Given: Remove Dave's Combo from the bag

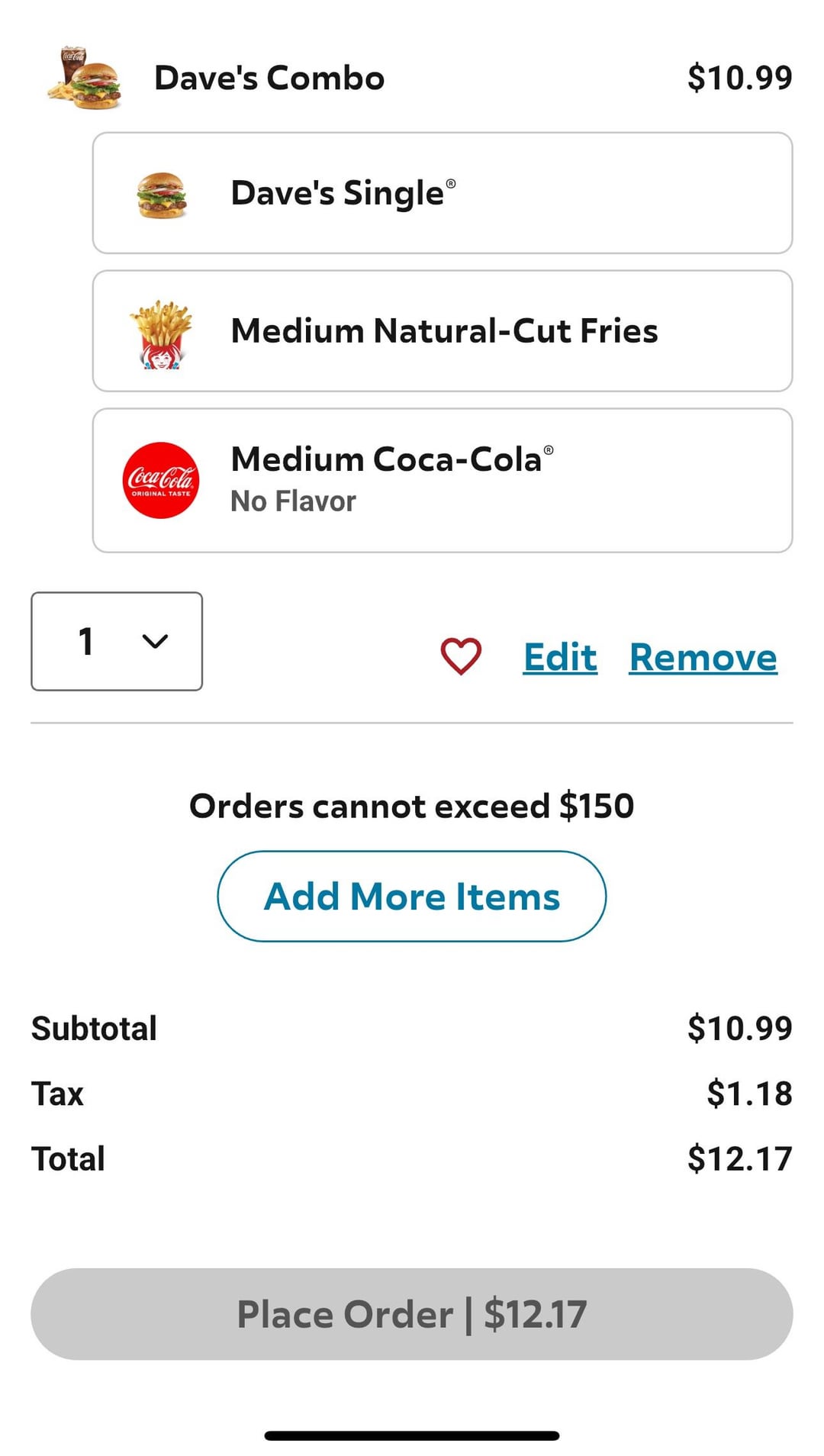Looking at the screenshot, I should point(703,657).
